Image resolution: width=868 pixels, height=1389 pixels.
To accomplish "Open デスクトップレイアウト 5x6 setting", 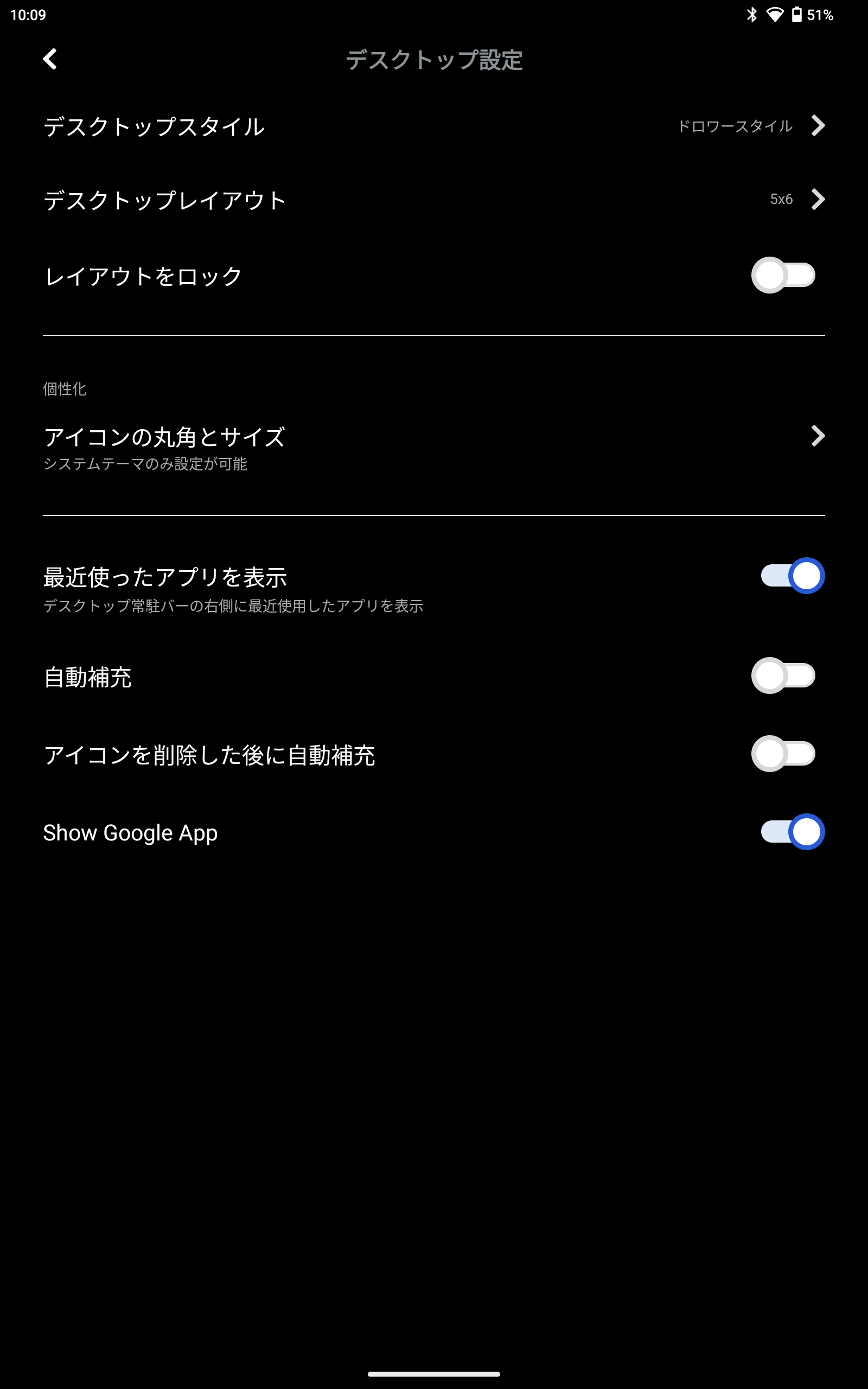I will (433, 200).
